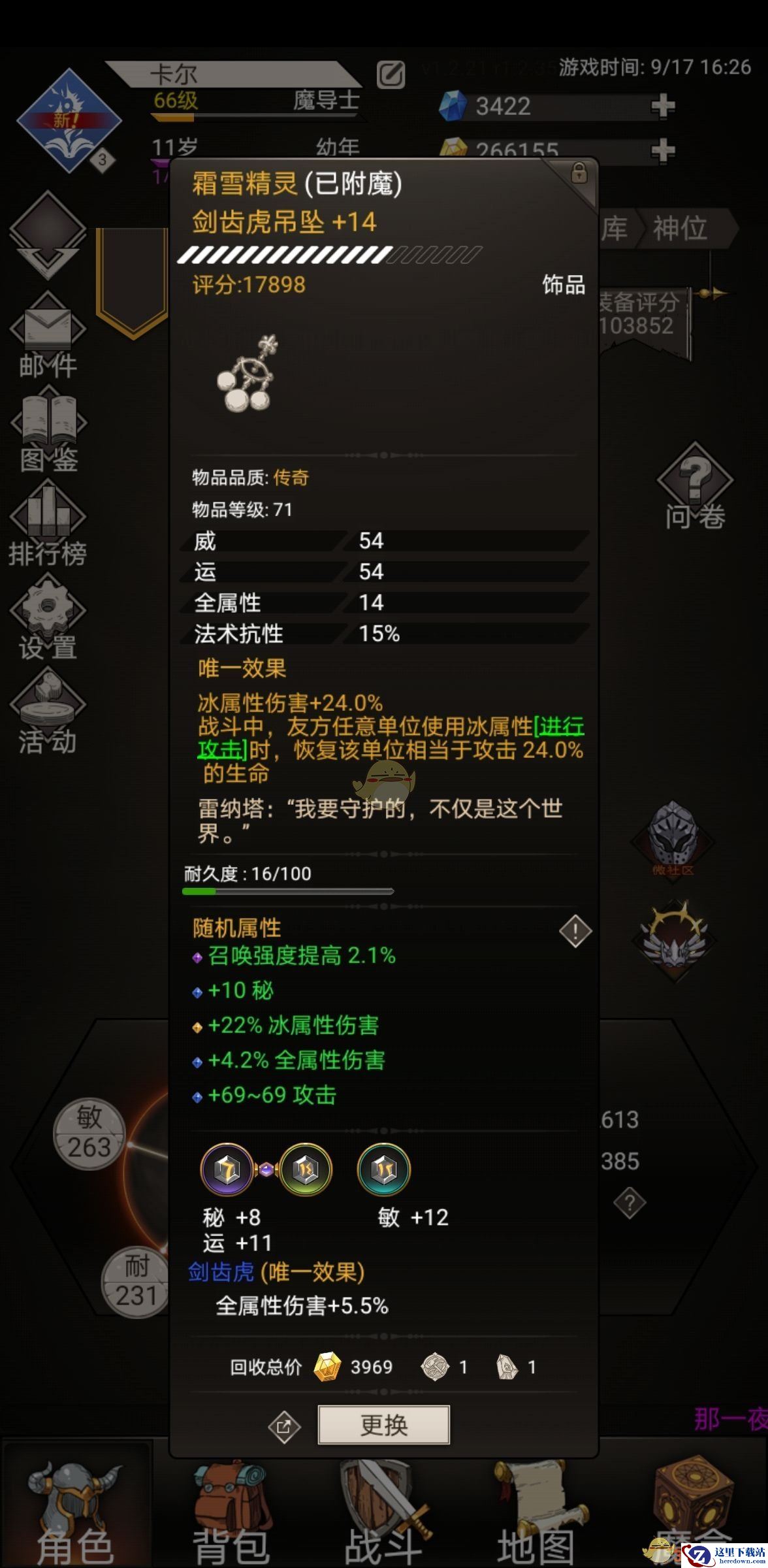768x1568 pixels.
Task: Open the 活动 events menu
Action: click(x=47, y=712)
